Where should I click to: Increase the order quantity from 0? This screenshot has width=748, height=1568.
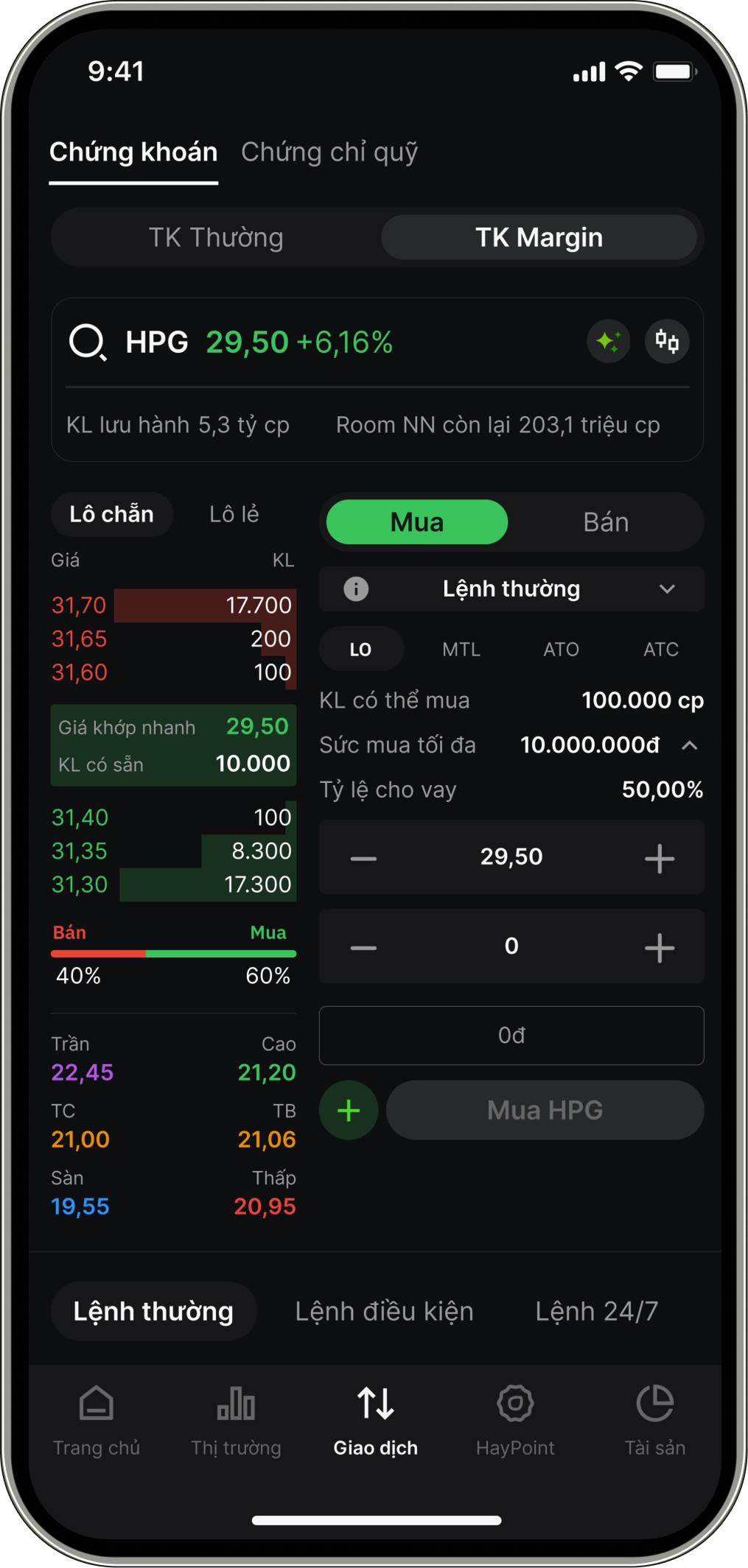point(660,947)
